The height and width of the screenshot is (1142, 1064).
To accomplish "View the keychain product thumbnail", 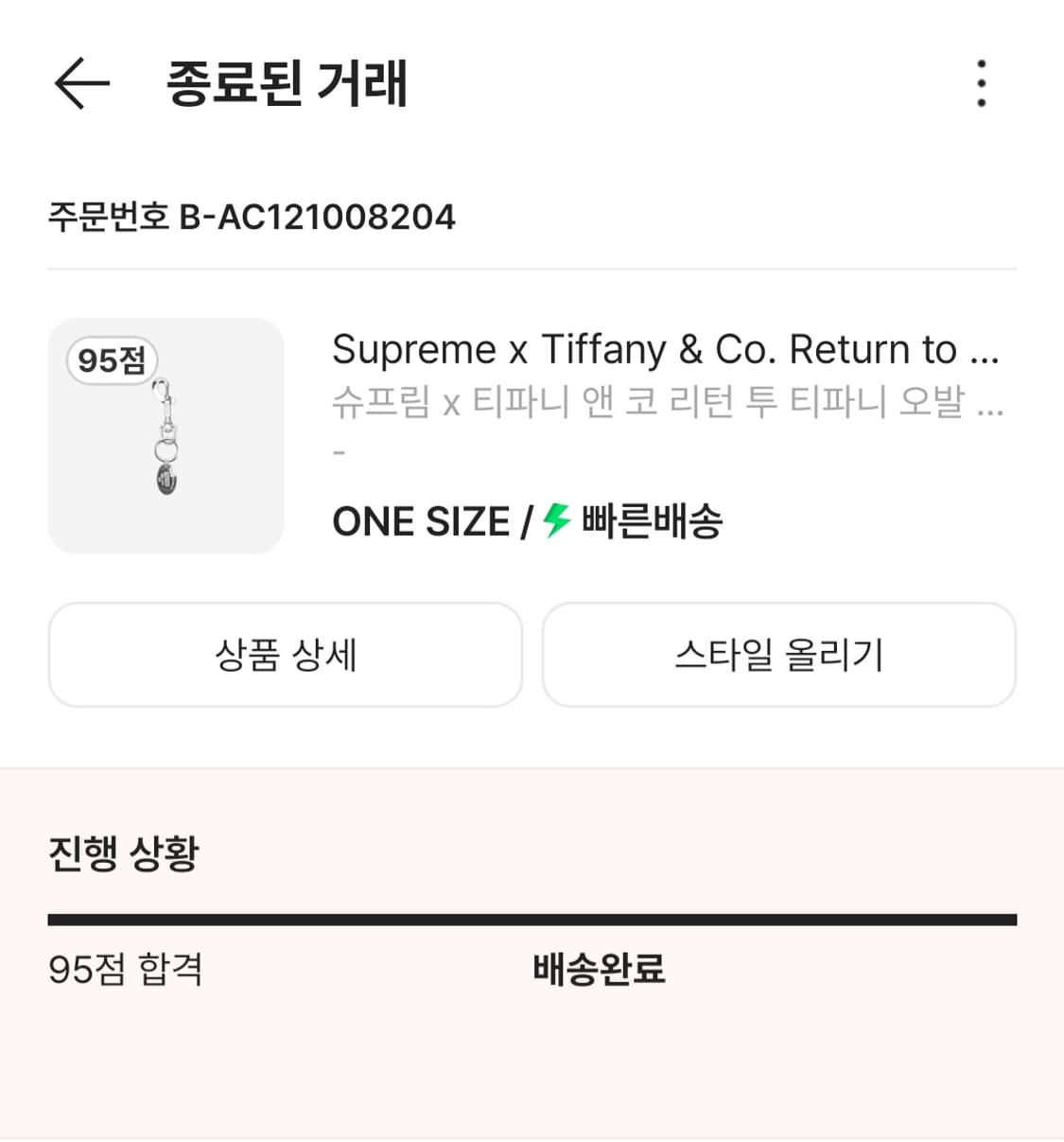I will (166, 437).
